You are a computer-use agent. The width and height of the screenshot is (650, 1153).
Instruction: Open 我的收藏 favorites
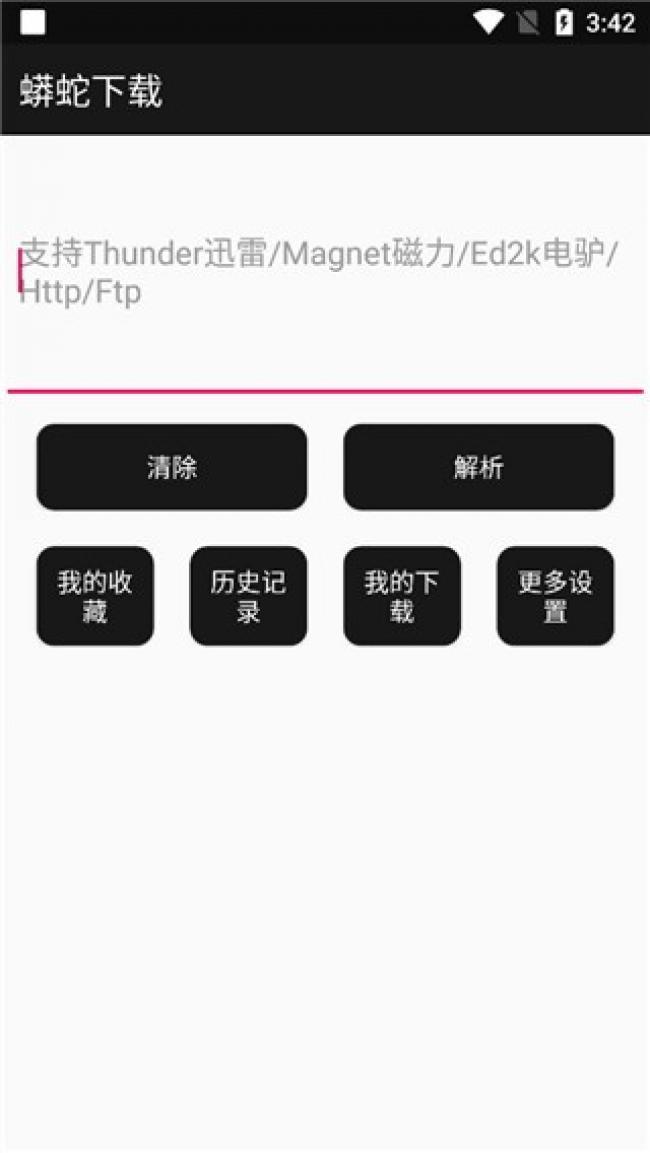(96, 596)
